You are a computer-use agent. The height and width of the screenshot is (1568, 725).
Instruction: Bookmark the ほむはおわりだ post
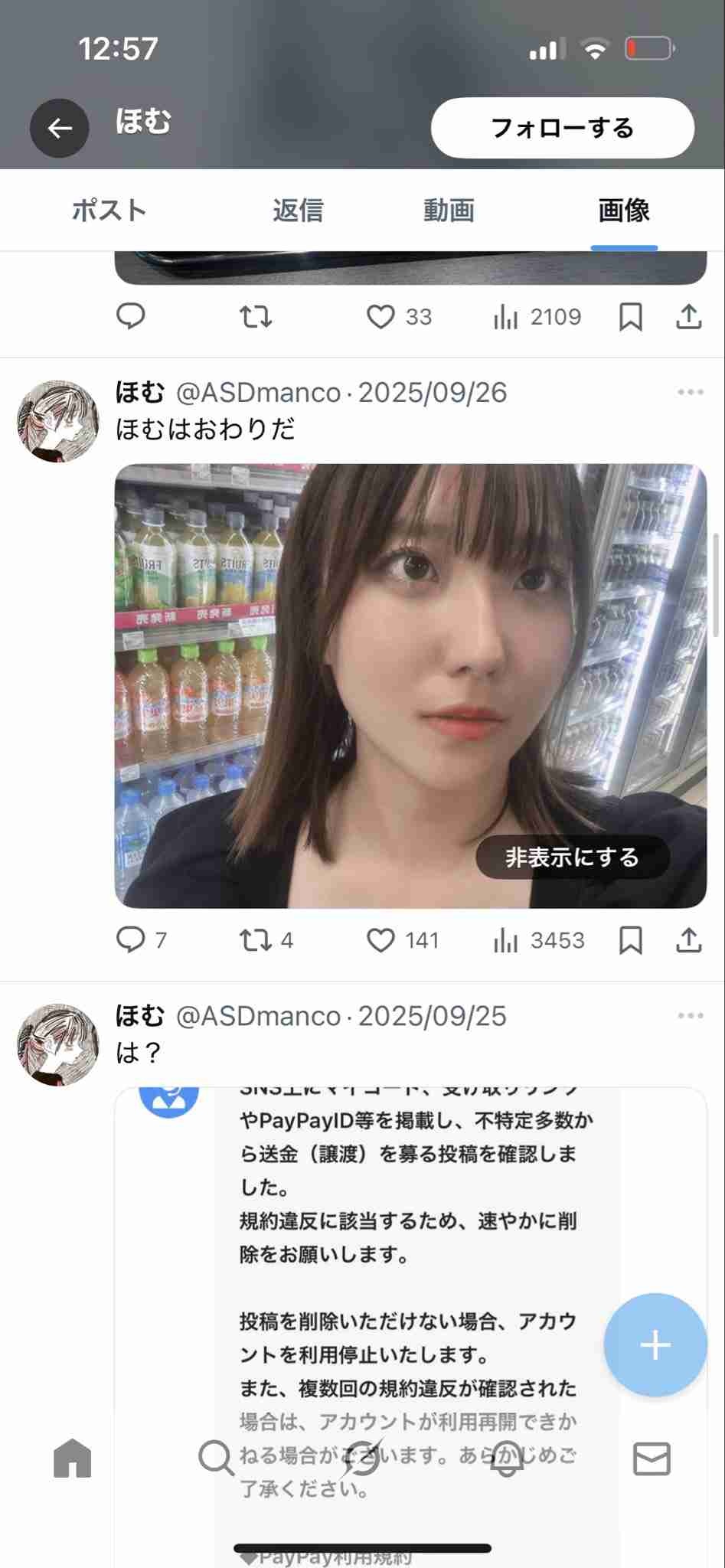[630, 940]
